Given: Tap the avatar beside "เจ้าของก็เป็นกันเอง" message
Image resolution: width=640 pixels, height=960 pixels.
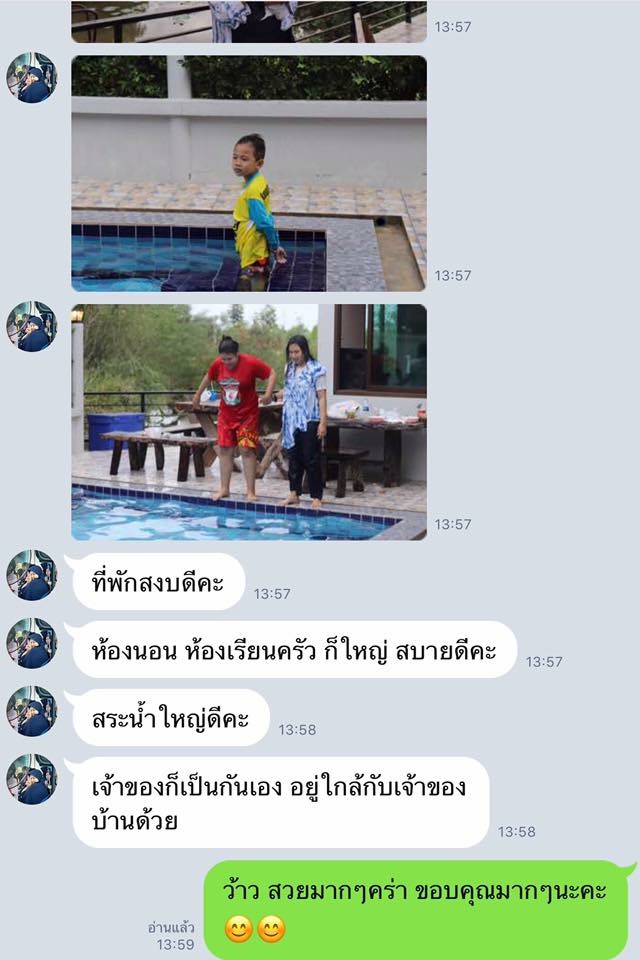Looking at the screenshot, I should pyautogui.click(x=31, y=779).
